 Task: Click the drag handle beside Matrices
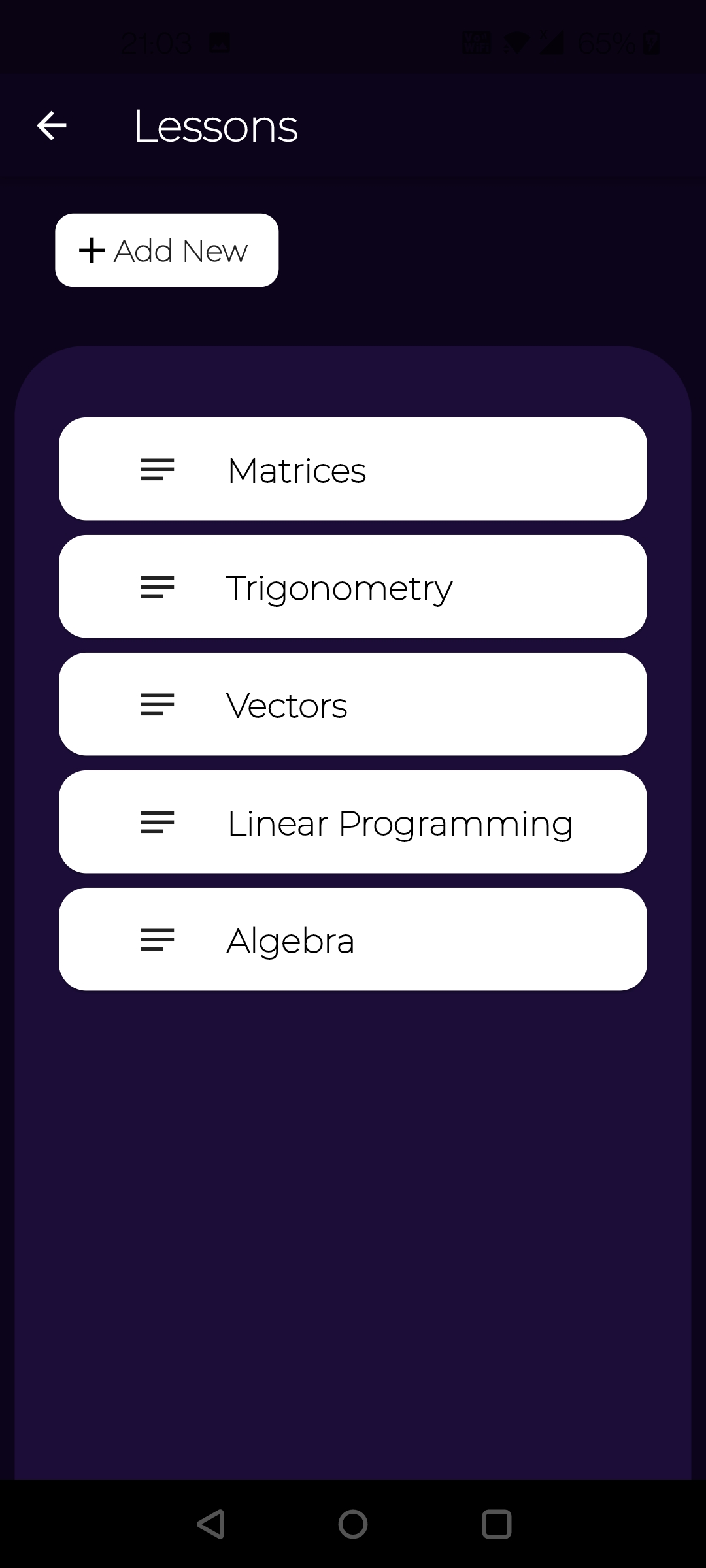157,469
